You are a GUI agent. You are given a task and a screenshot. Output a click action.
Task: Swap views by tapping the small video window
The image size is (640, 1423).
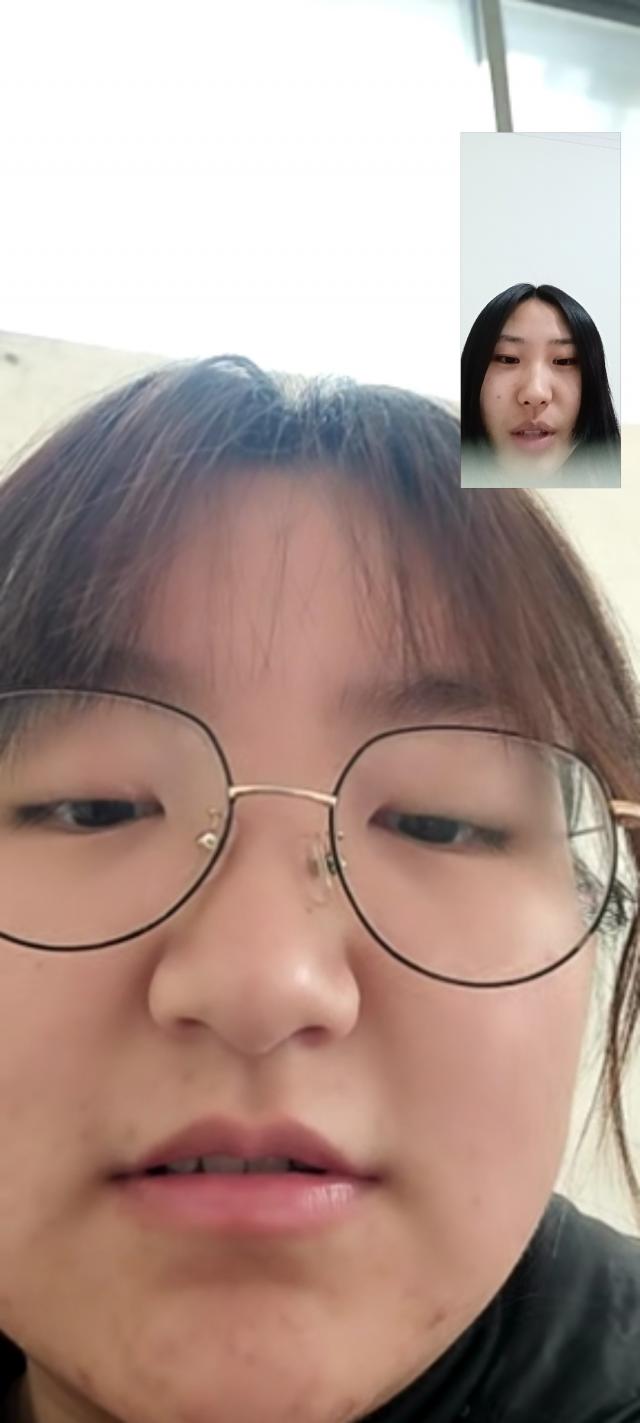(x=540, y=310)
